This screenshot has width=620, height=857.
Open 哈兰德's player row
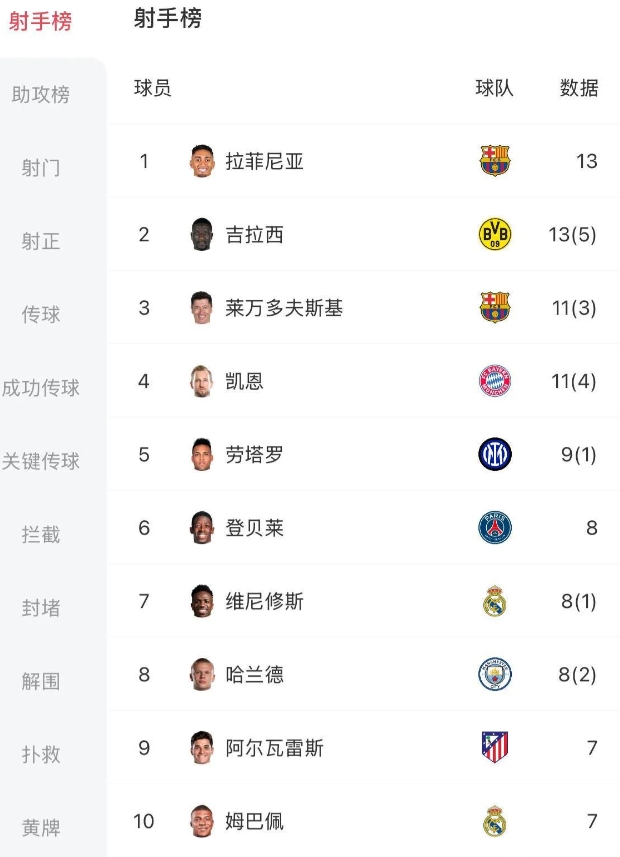(254, 675)
